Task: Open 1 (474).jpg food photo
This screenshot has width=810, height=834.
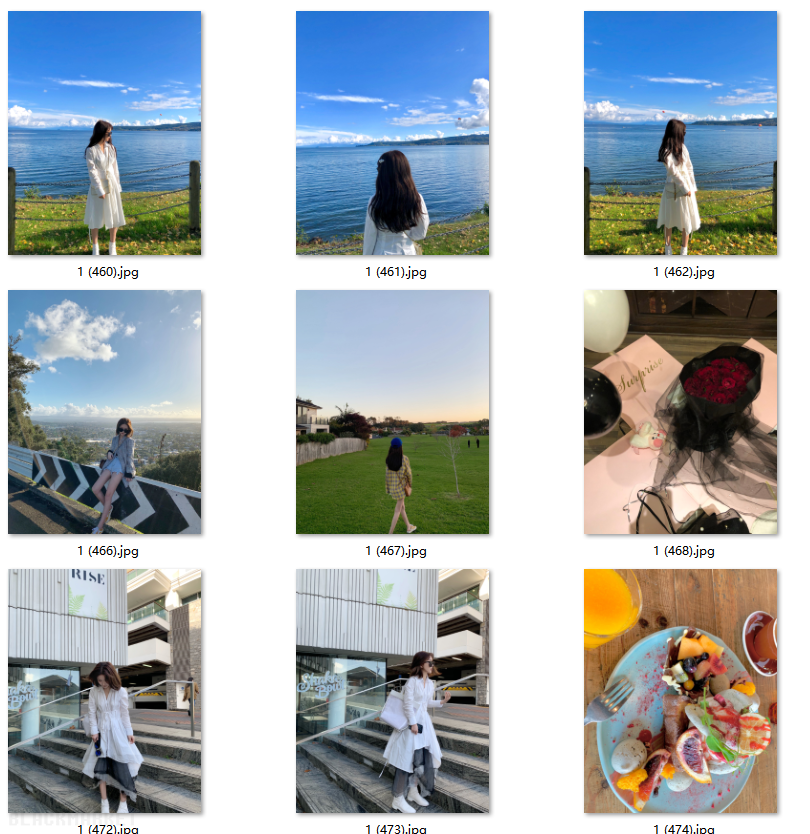Action: coord(680,691)
